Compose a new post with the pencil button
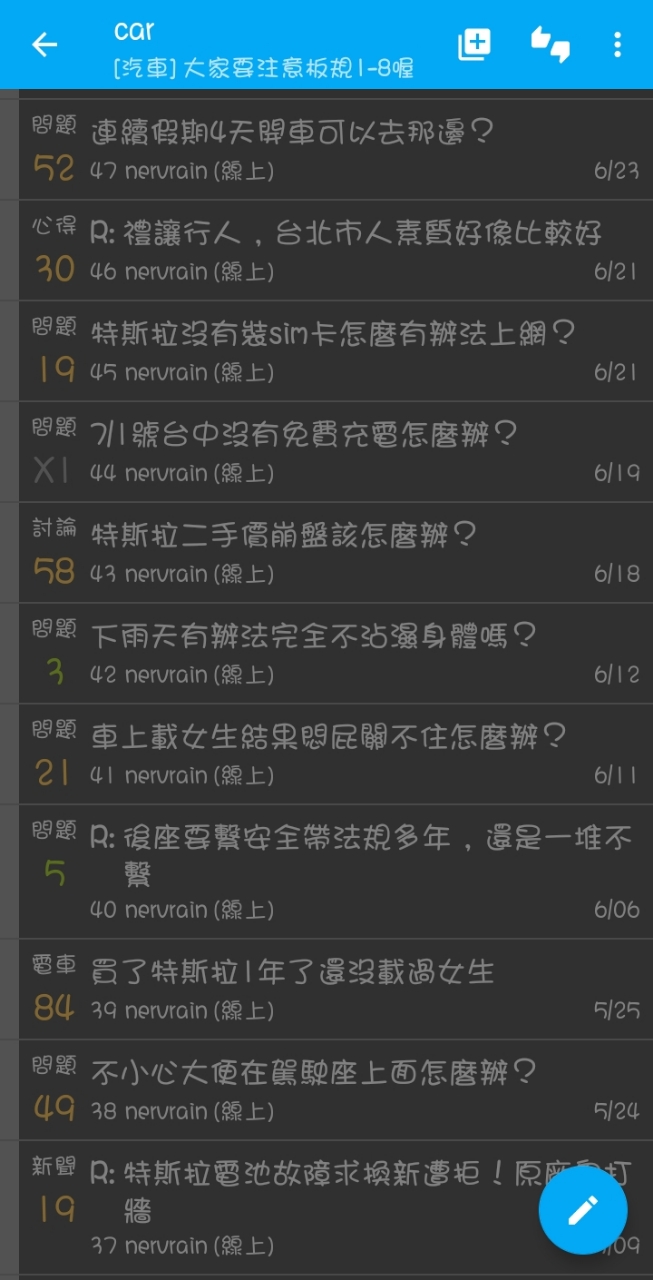 pos(583,1210)
